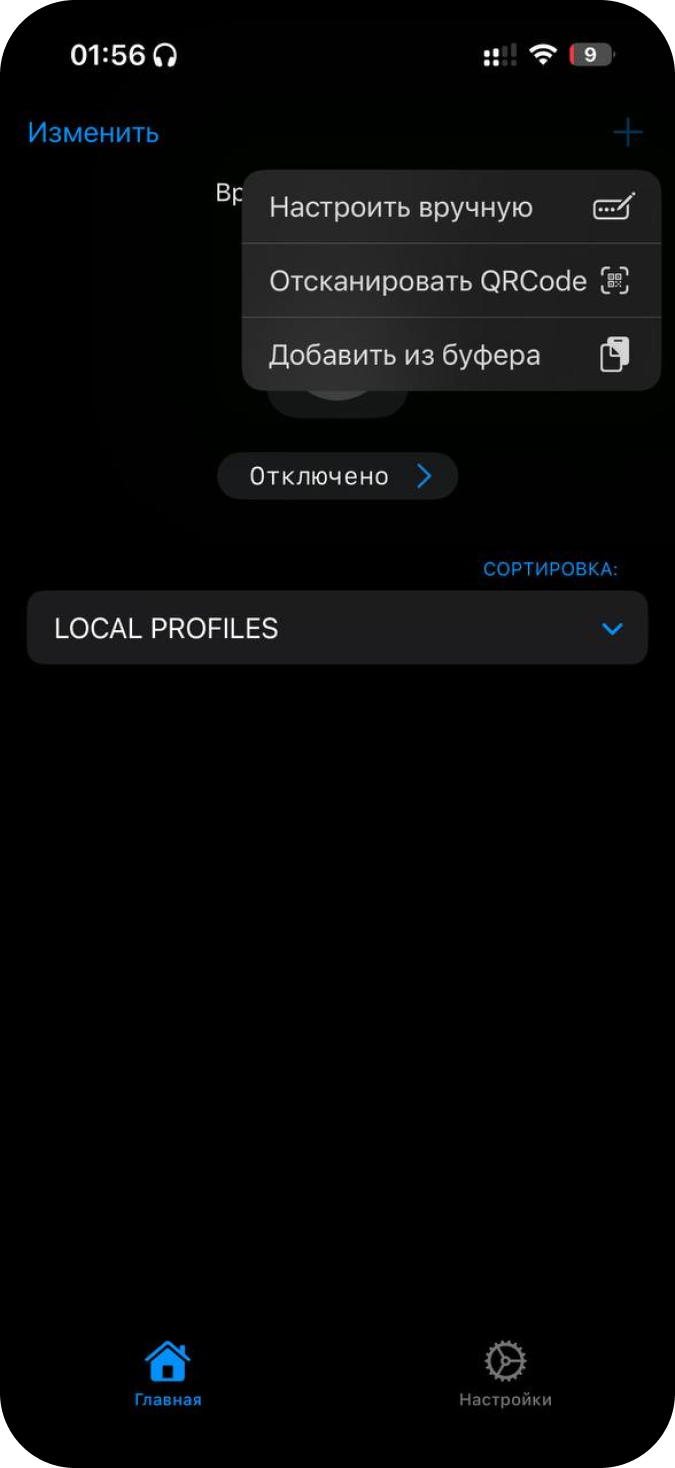Expand the LOCAL PROFILES section
The image size is (675, 1468).
coord(338,628)
